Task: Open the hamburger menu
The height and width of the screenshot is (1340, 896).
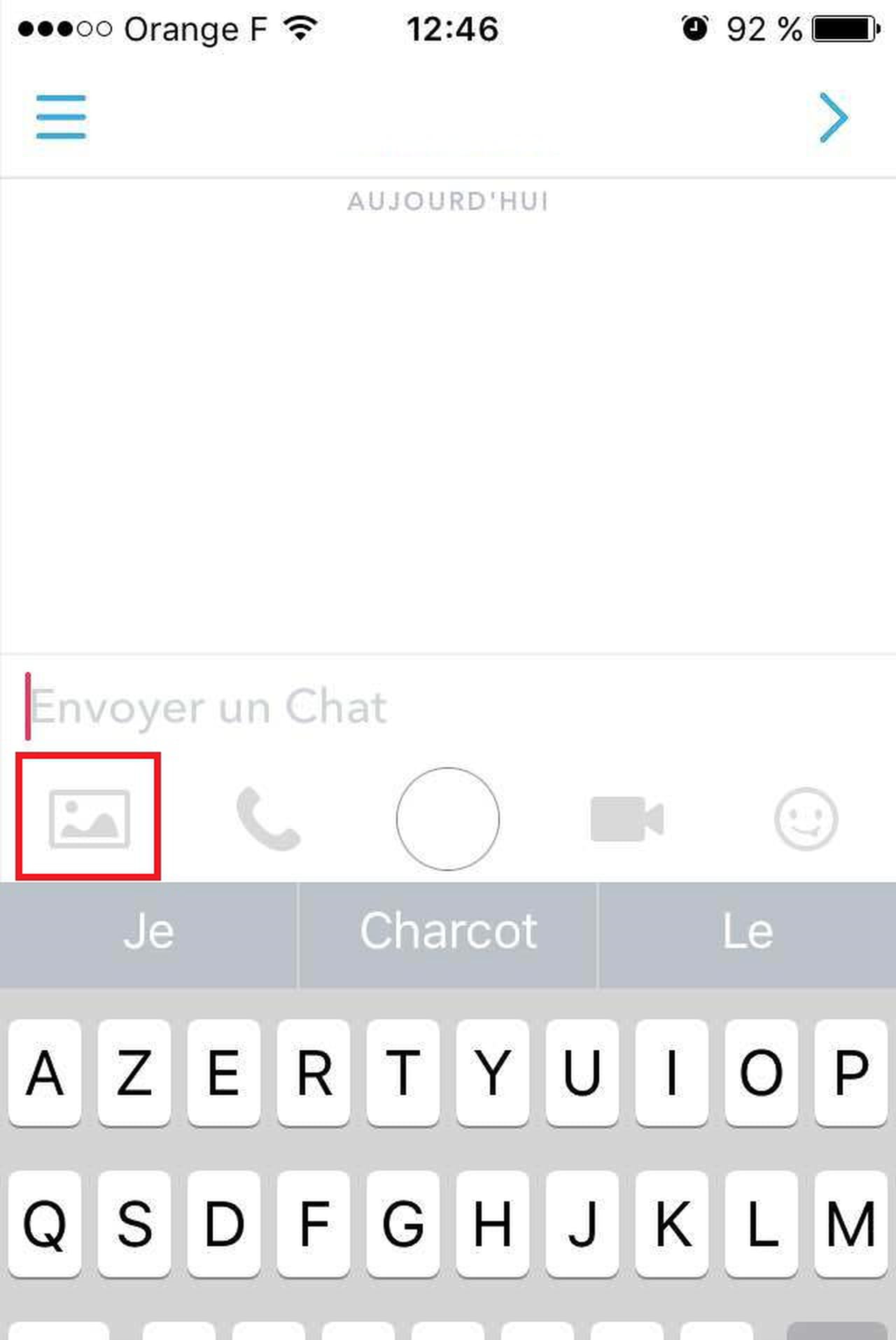Action: [61, 117]
